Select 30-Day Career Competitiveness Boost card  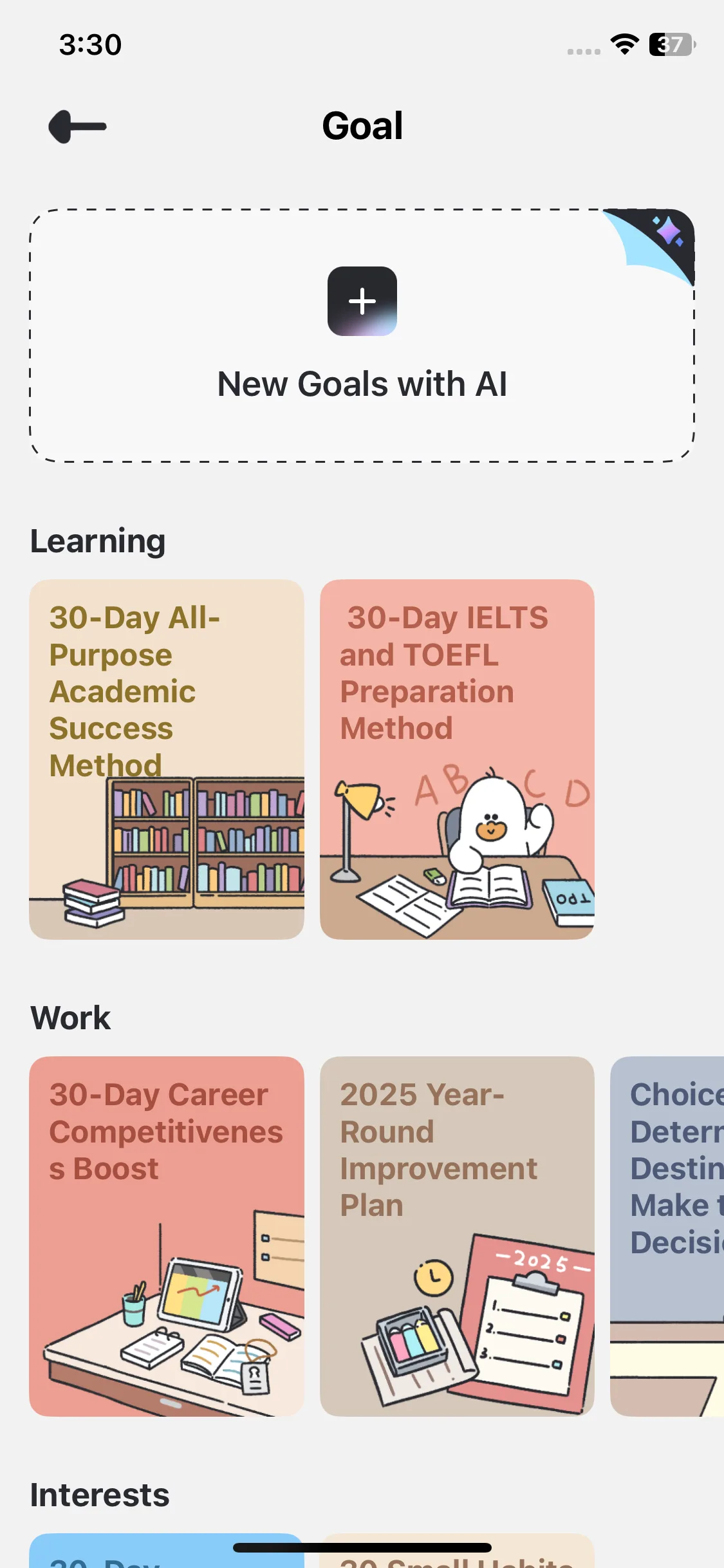click(167, 1236)
